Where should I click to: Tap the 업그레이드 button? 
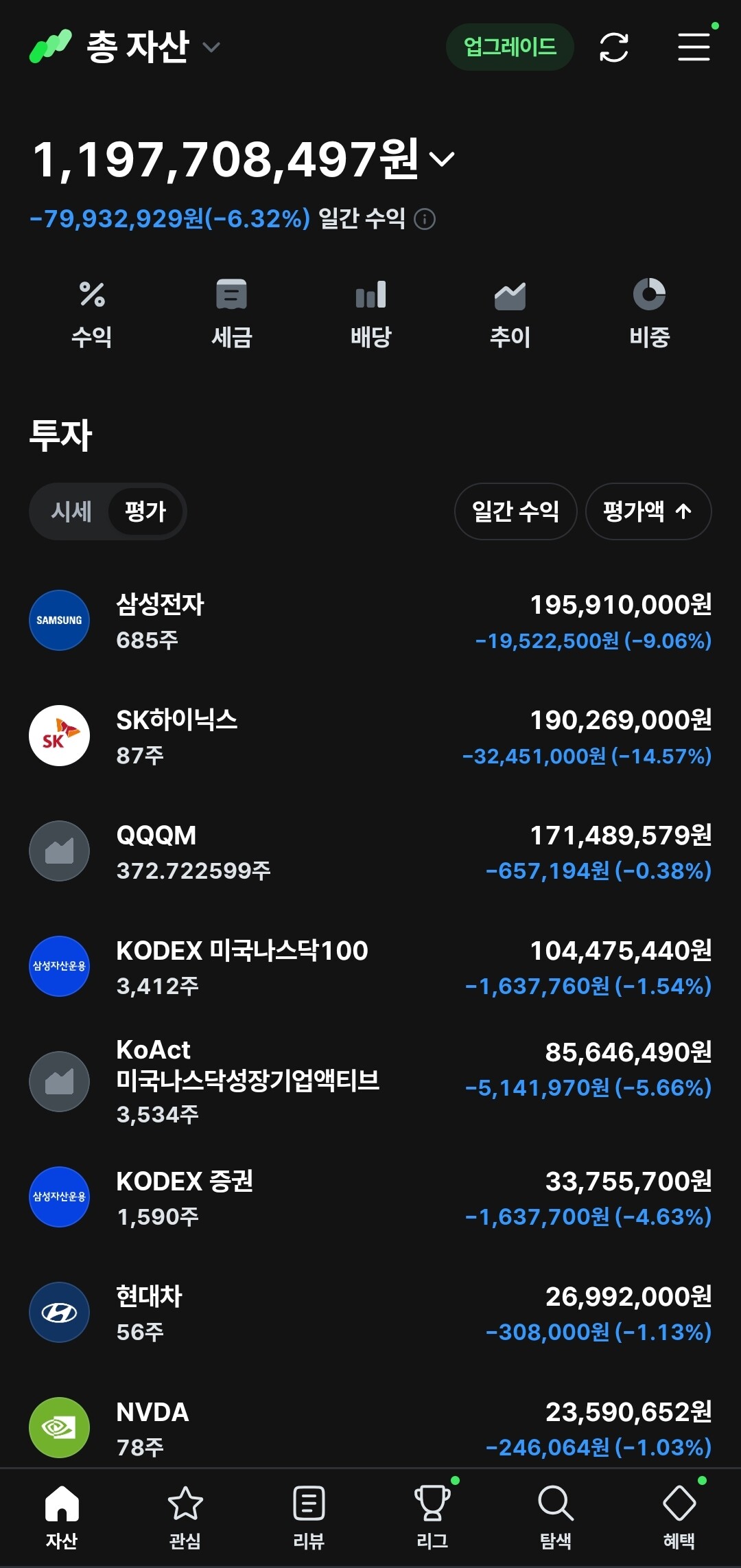[510, 47]
